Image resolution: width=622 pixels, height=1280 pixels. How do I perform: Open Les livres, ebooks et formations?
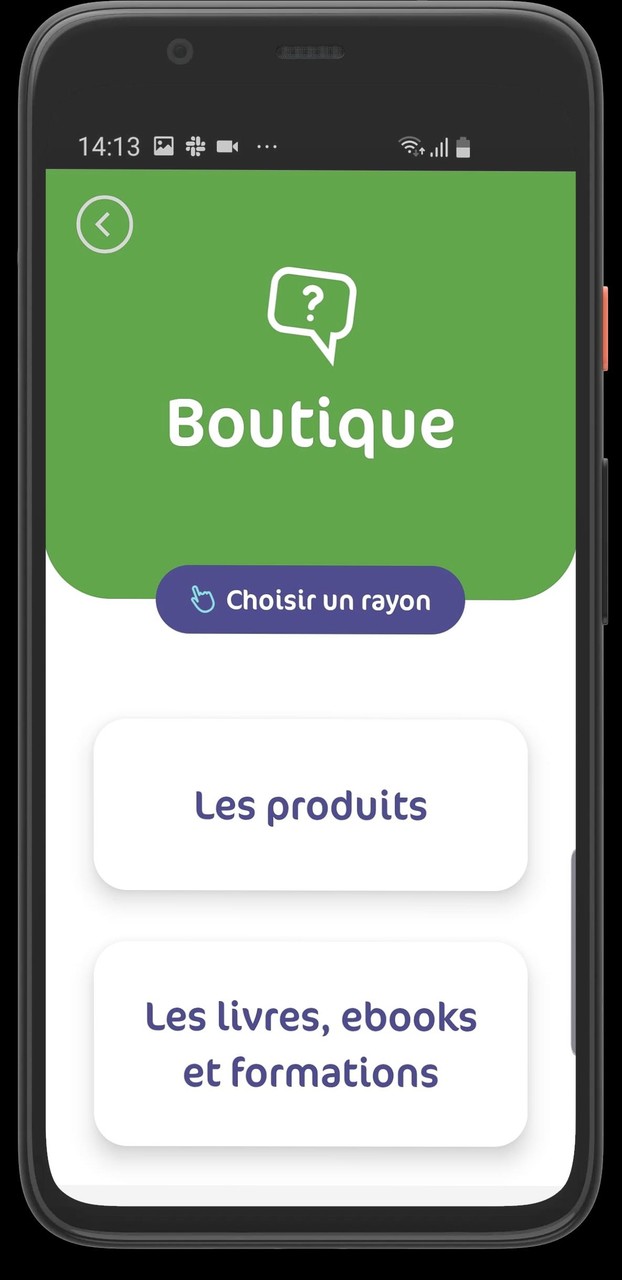click(310, 1044)
